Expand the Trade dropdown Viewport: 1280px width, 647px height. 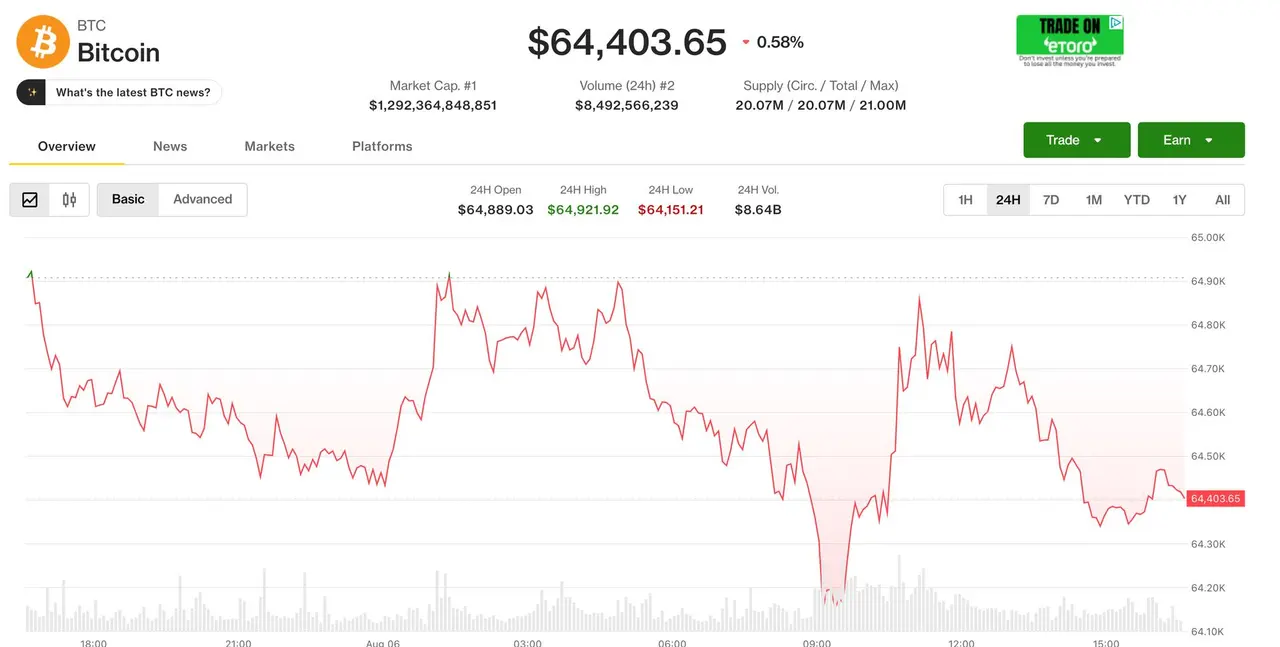coord(1077,140)
